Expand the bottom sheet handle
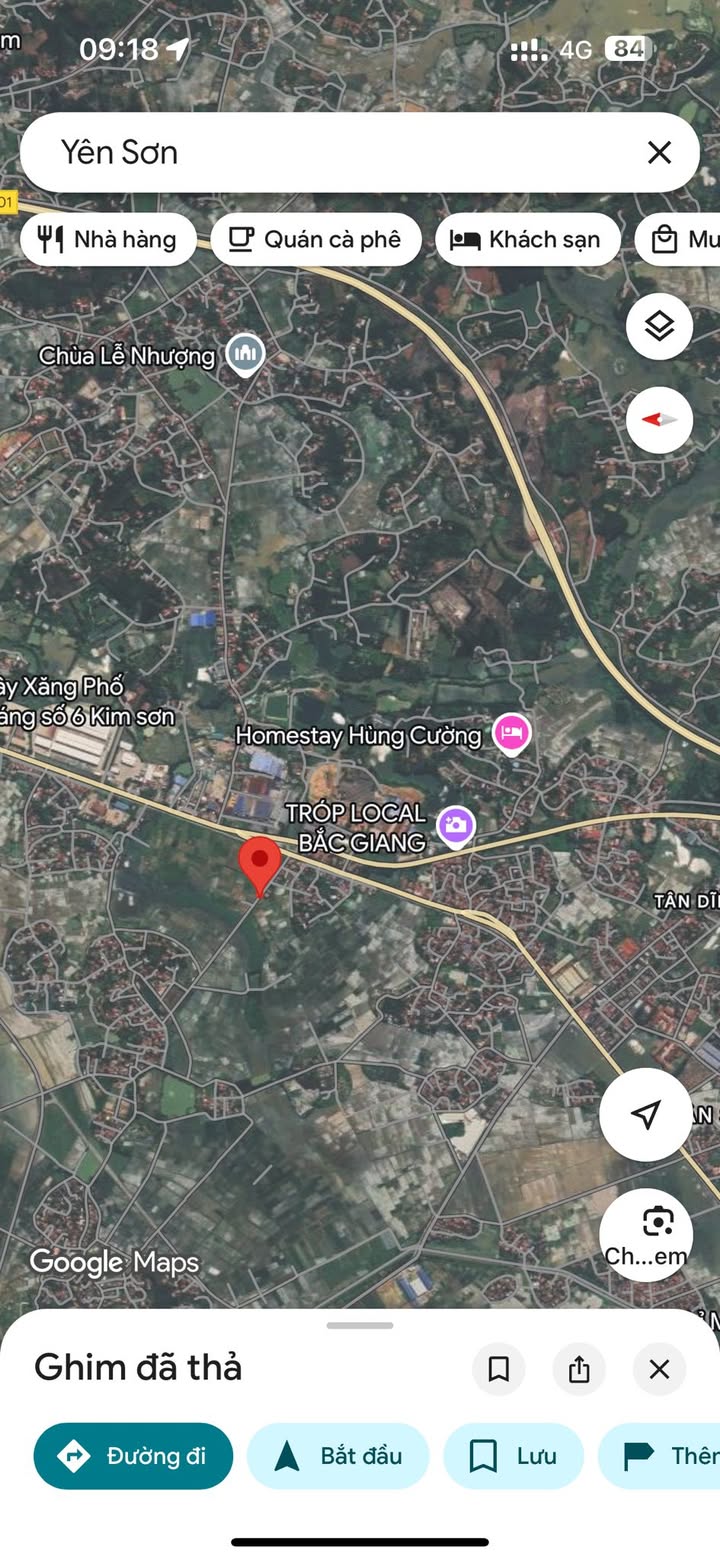The width and height of the screenshot is (720, 1560). click(360, 1326)
